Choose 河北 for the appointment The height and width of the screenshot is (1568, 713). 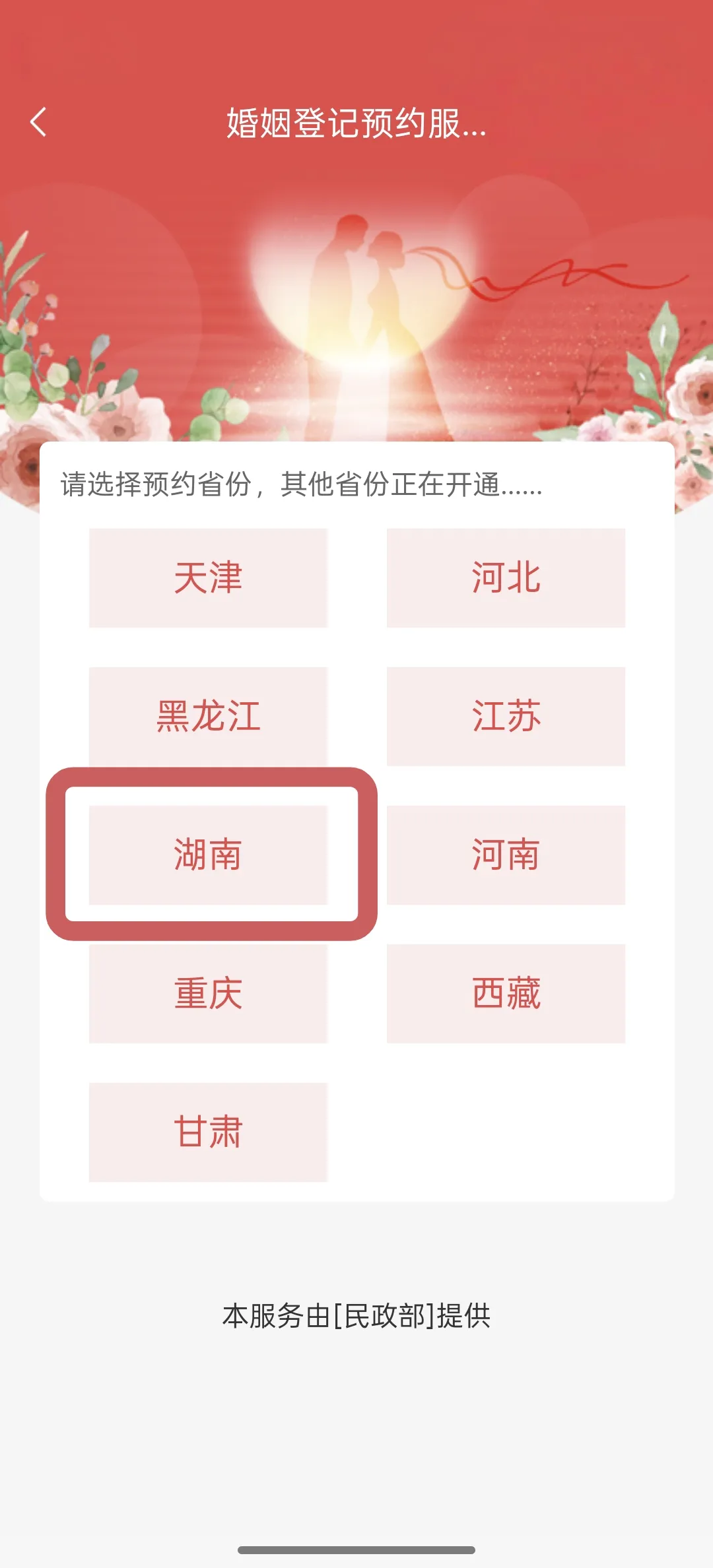506,578
